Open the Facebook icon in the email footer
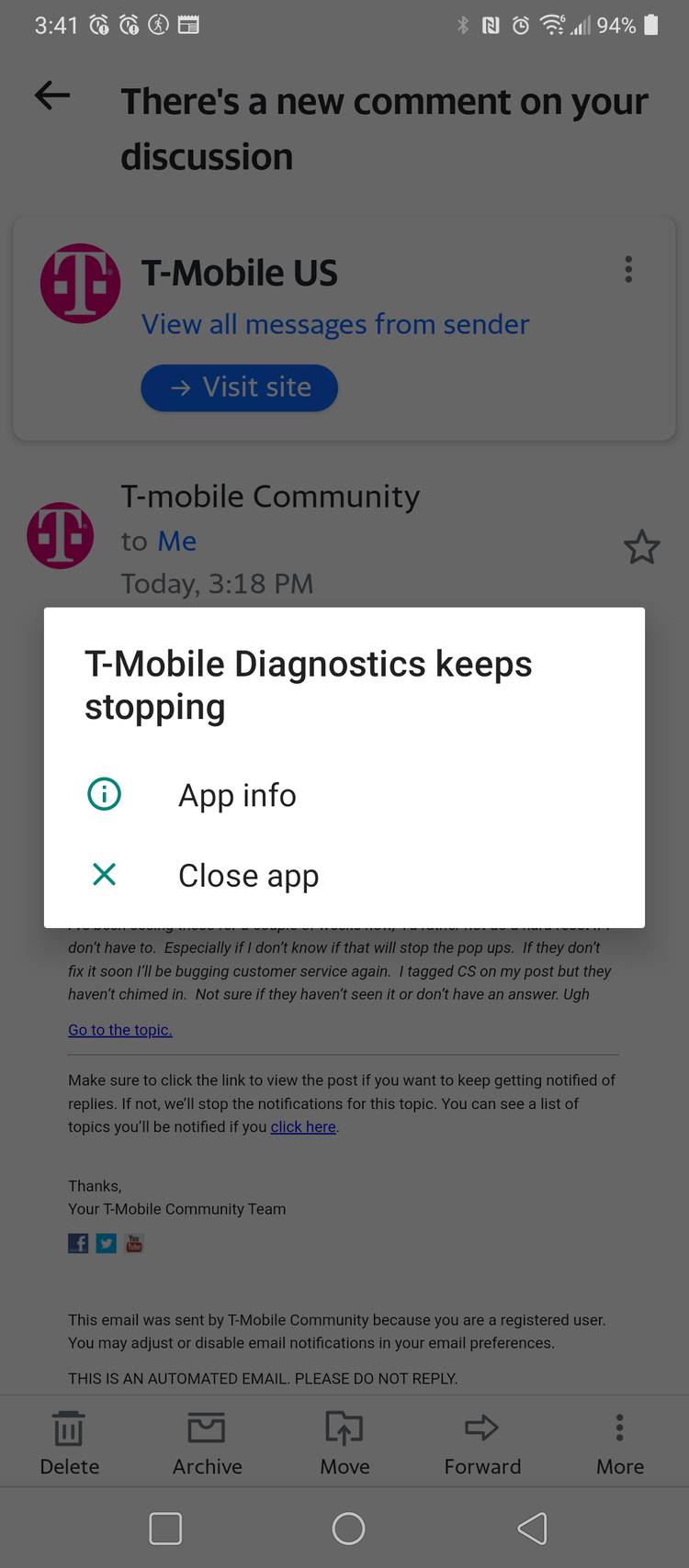689x1568 pixels. click(78, 1243)
